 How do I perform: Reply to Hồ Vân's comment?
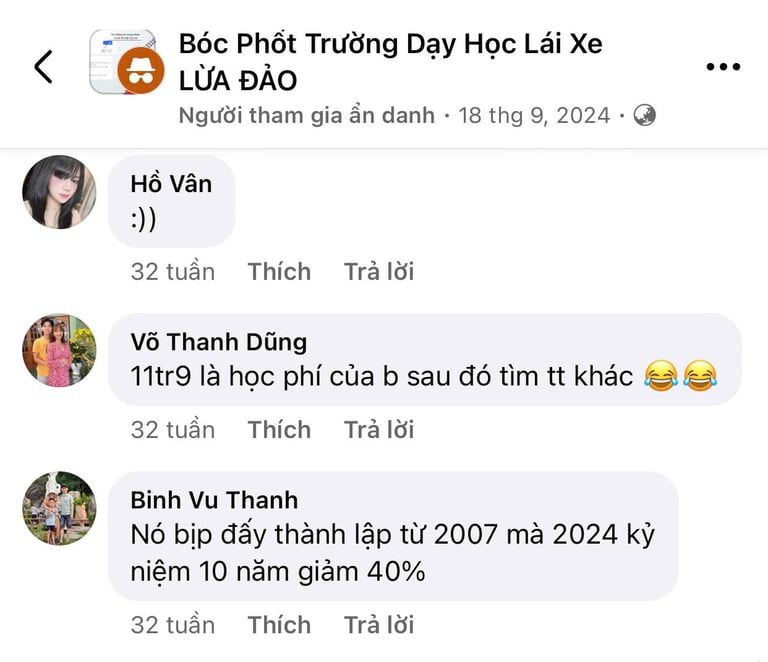[x=379, y=272]
